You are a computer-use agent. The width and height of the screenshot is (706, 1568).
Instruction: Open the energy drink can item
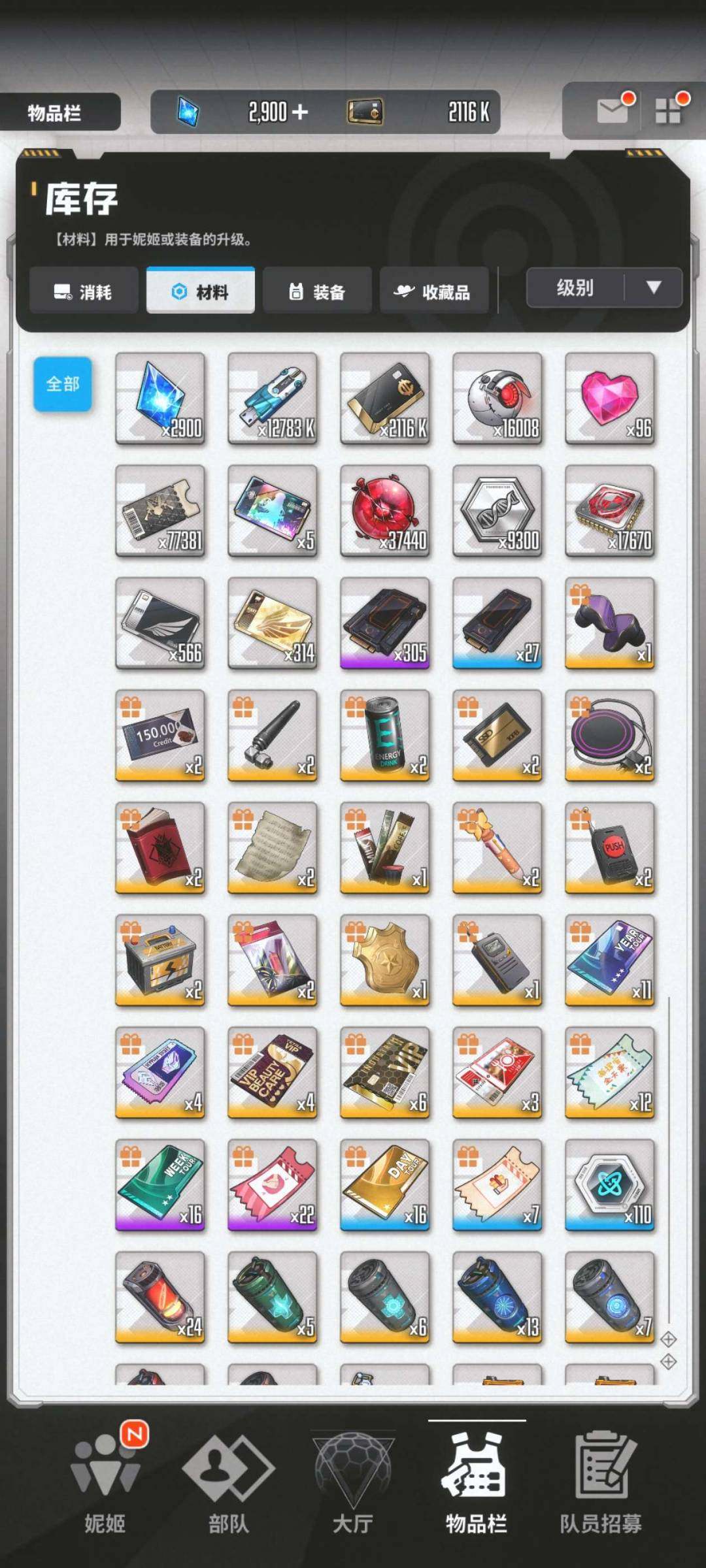click(x=385, y=736)
